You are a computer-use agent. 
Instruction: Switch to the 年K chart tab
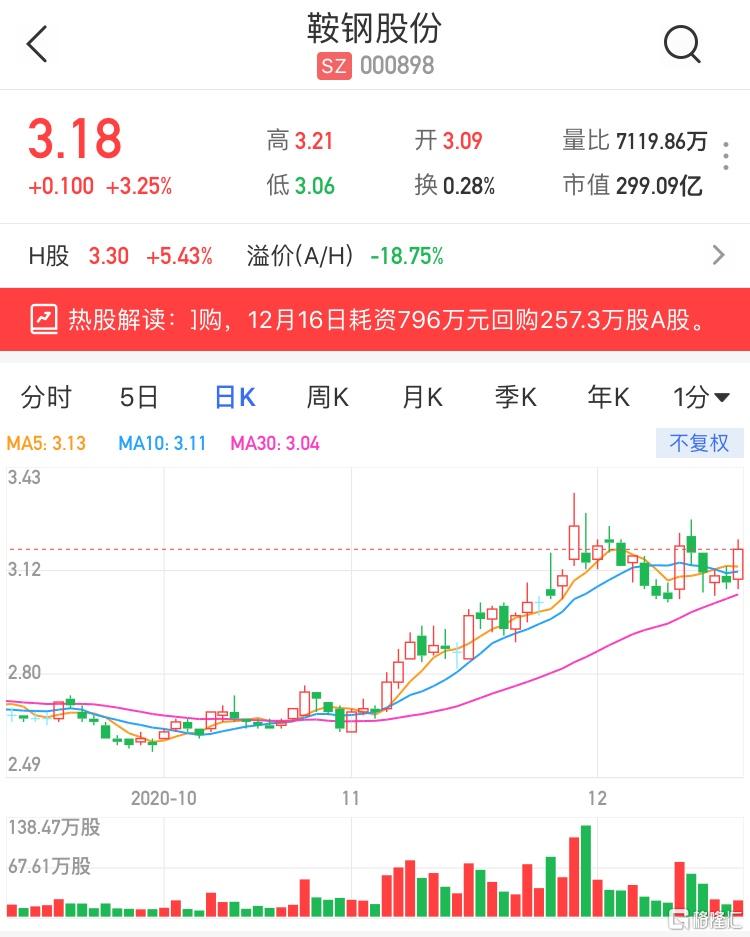click(608, 398)
